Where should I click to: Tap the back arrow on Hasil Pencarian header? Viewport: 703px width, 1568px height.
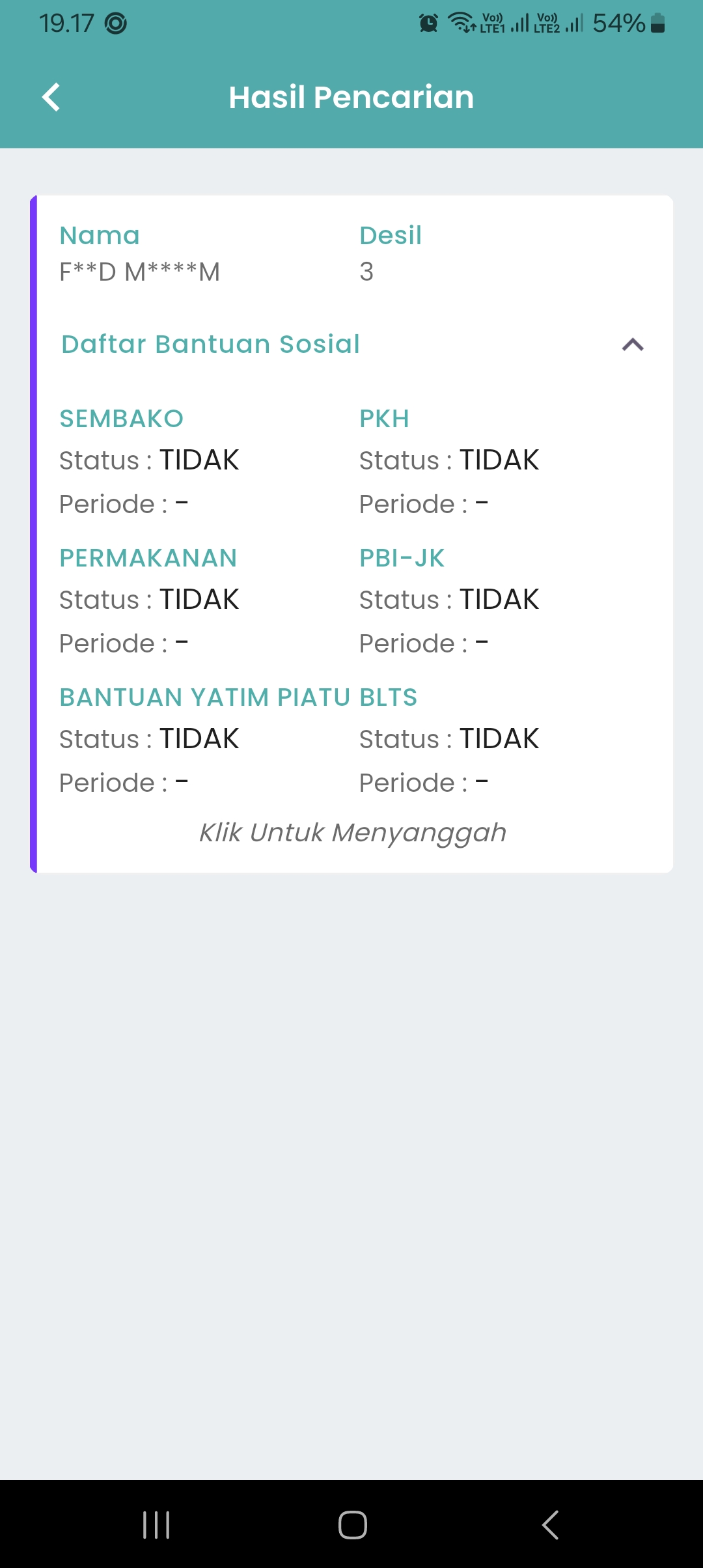click(x=51, y=96)
